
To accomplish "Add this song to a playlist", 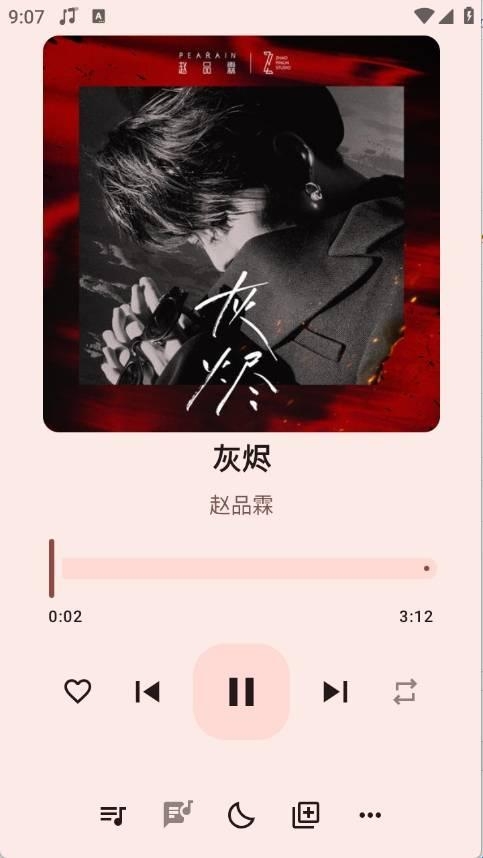I will click(306, 815).
